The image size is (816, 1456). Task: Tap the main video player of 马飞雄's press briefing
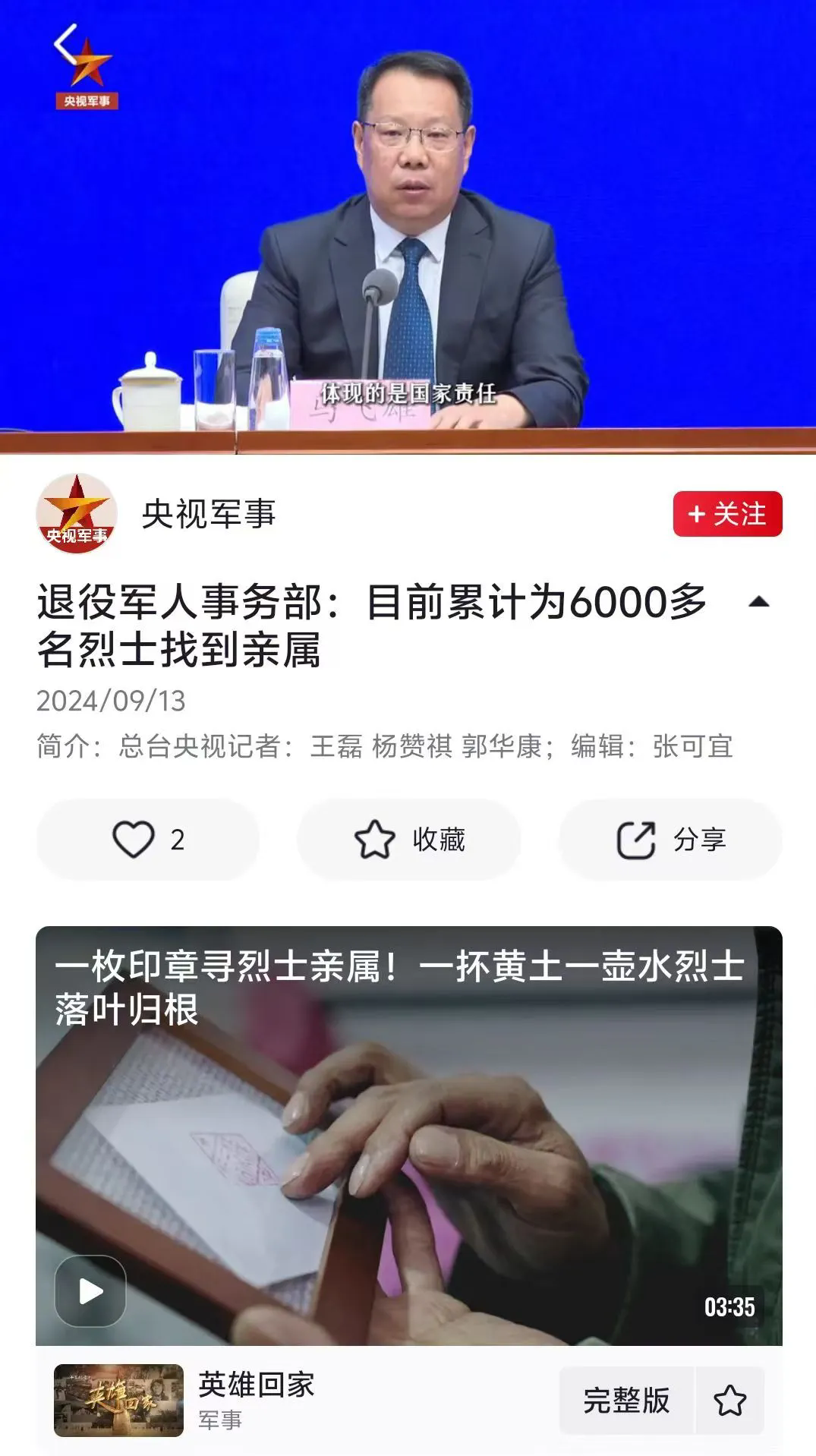[x=408, y=228]
